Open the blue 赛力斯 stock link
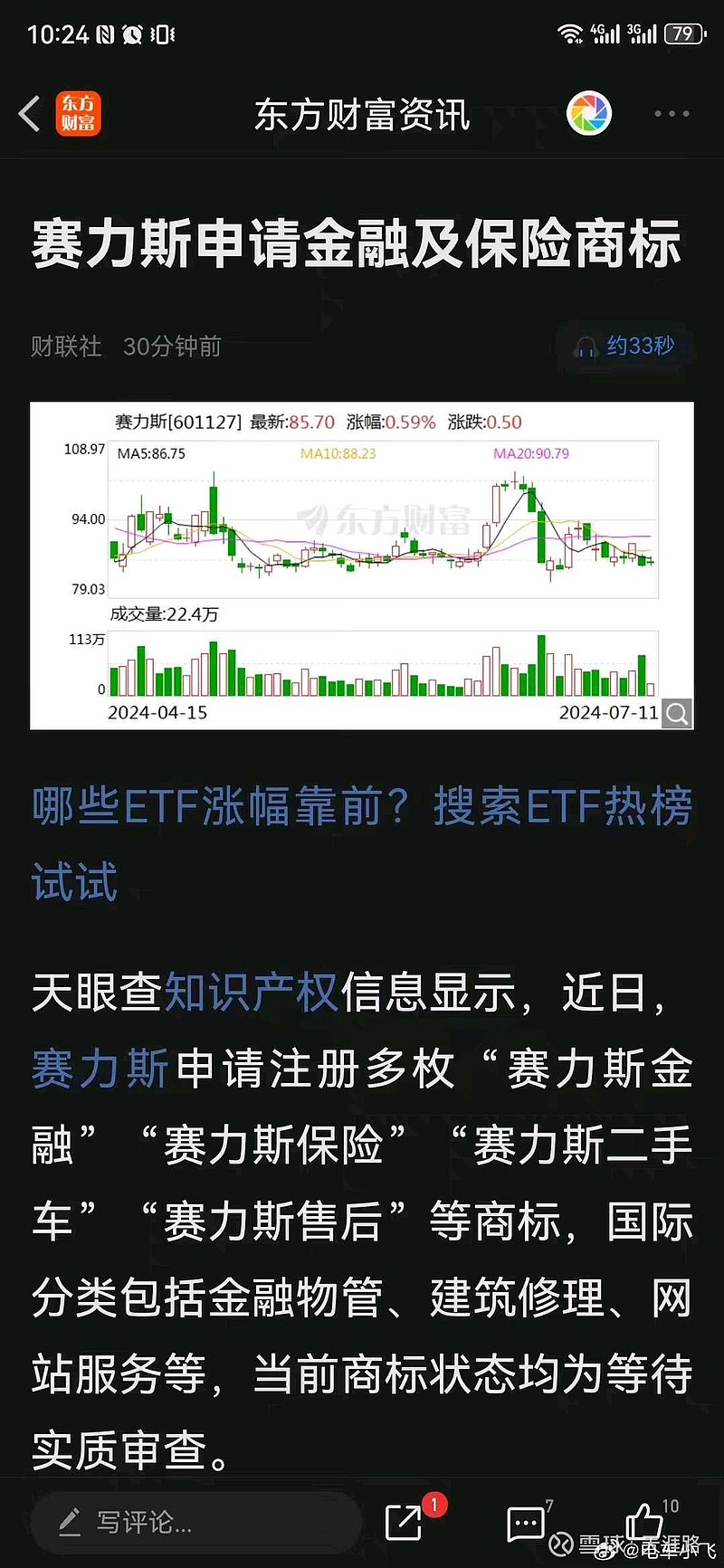The height and width of the screenshot is (1568, 724). tap(100, 1069)
